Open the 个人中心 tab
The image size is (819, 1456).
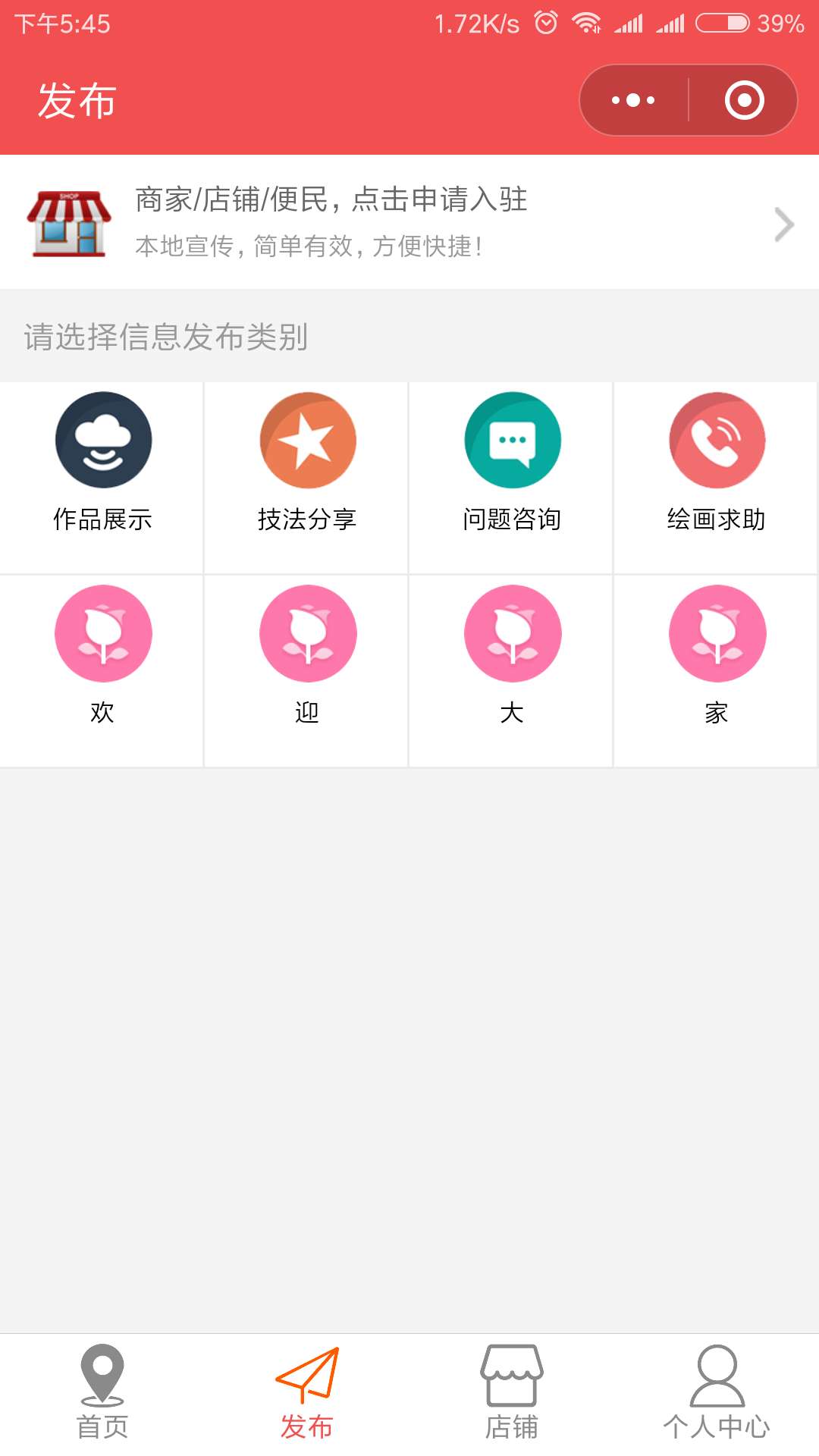[x=717, y=1394]
